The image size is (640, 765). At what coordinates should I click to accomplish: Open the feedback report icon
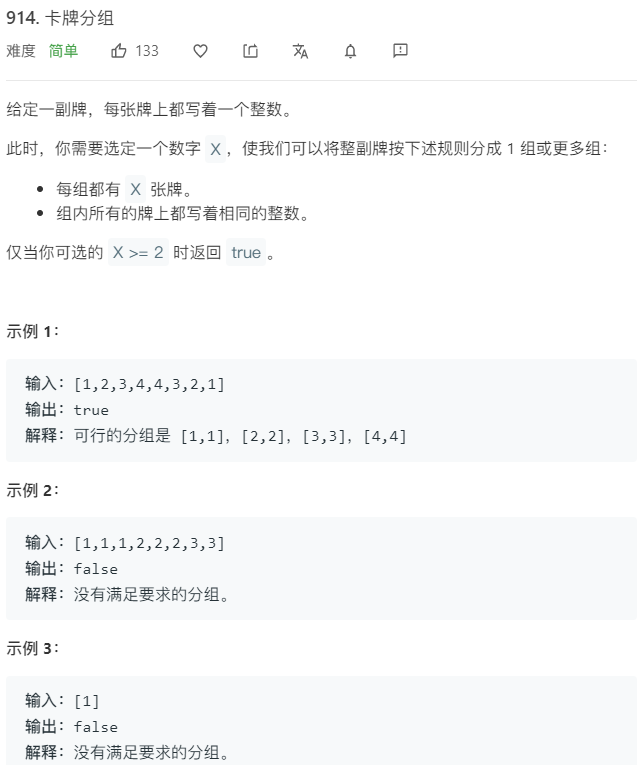[x=400, y=51]
